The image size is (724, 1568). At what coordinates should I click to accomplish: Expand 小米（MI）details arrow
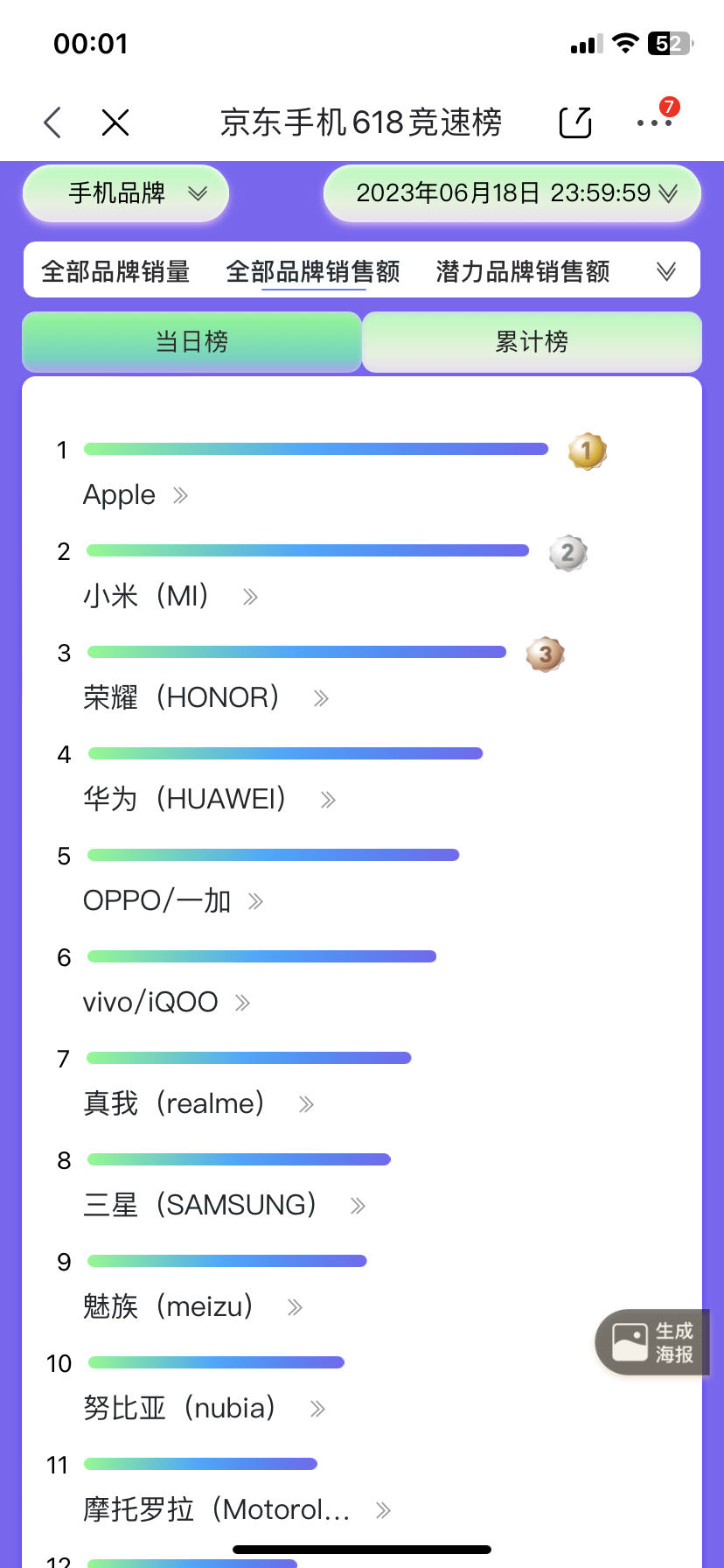pos(250,597)
